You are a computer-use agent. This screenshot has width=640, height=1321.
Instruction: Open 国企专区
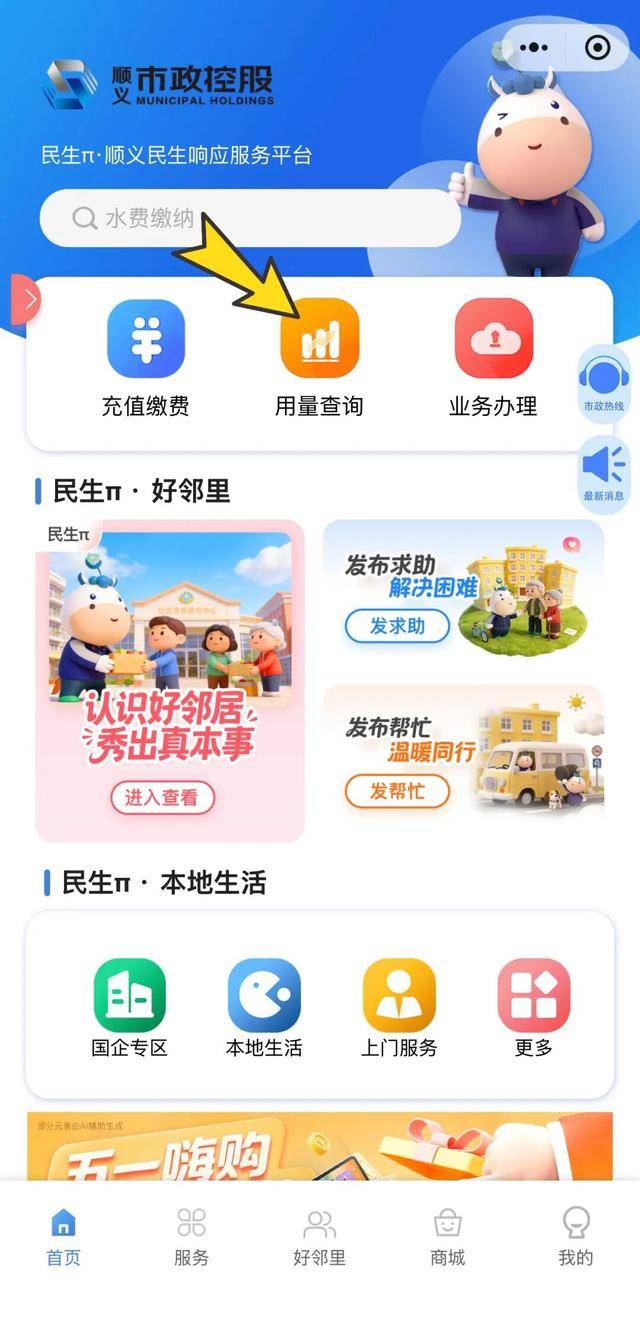point(129,1008)
